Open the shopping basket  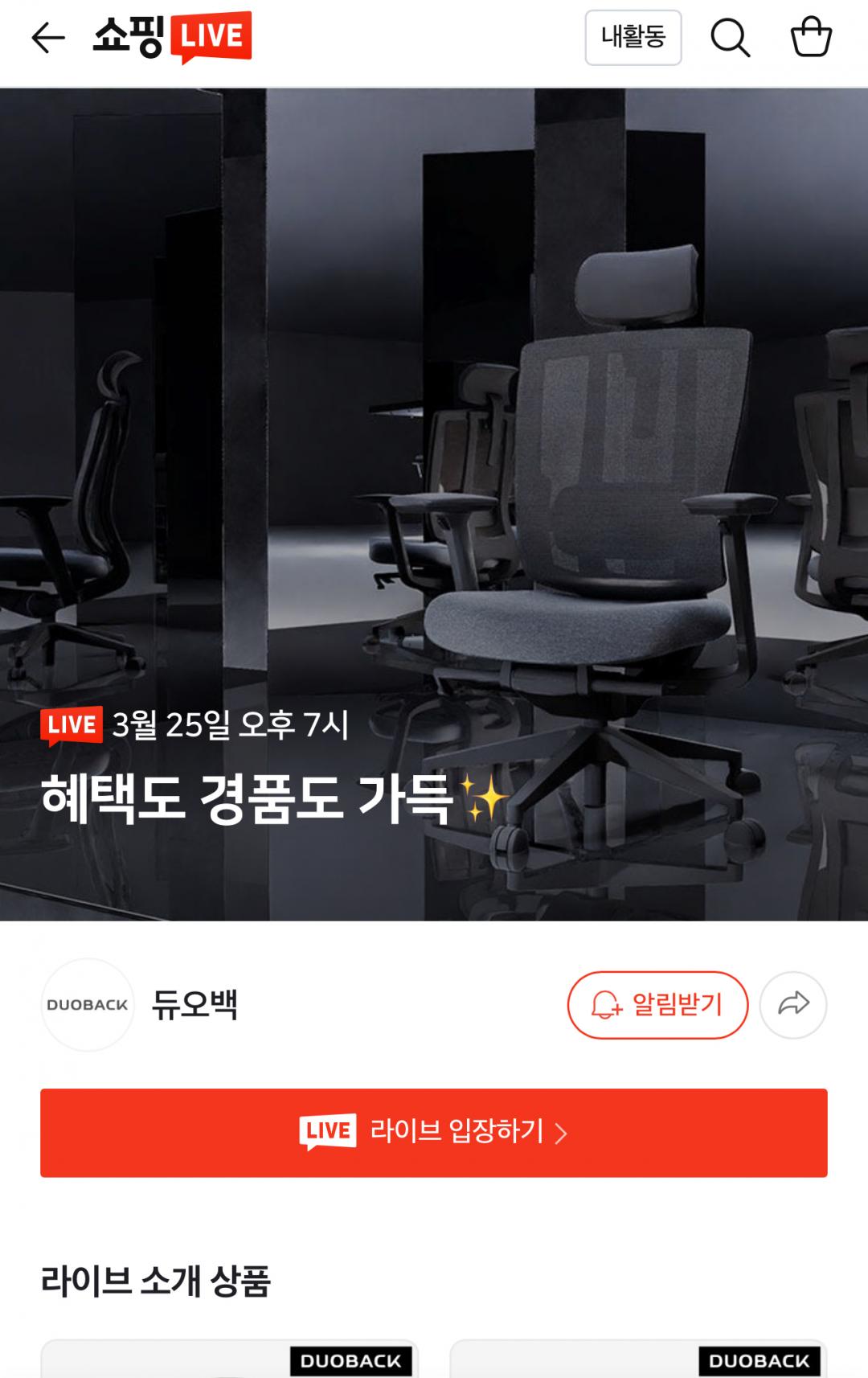point(811,38)
